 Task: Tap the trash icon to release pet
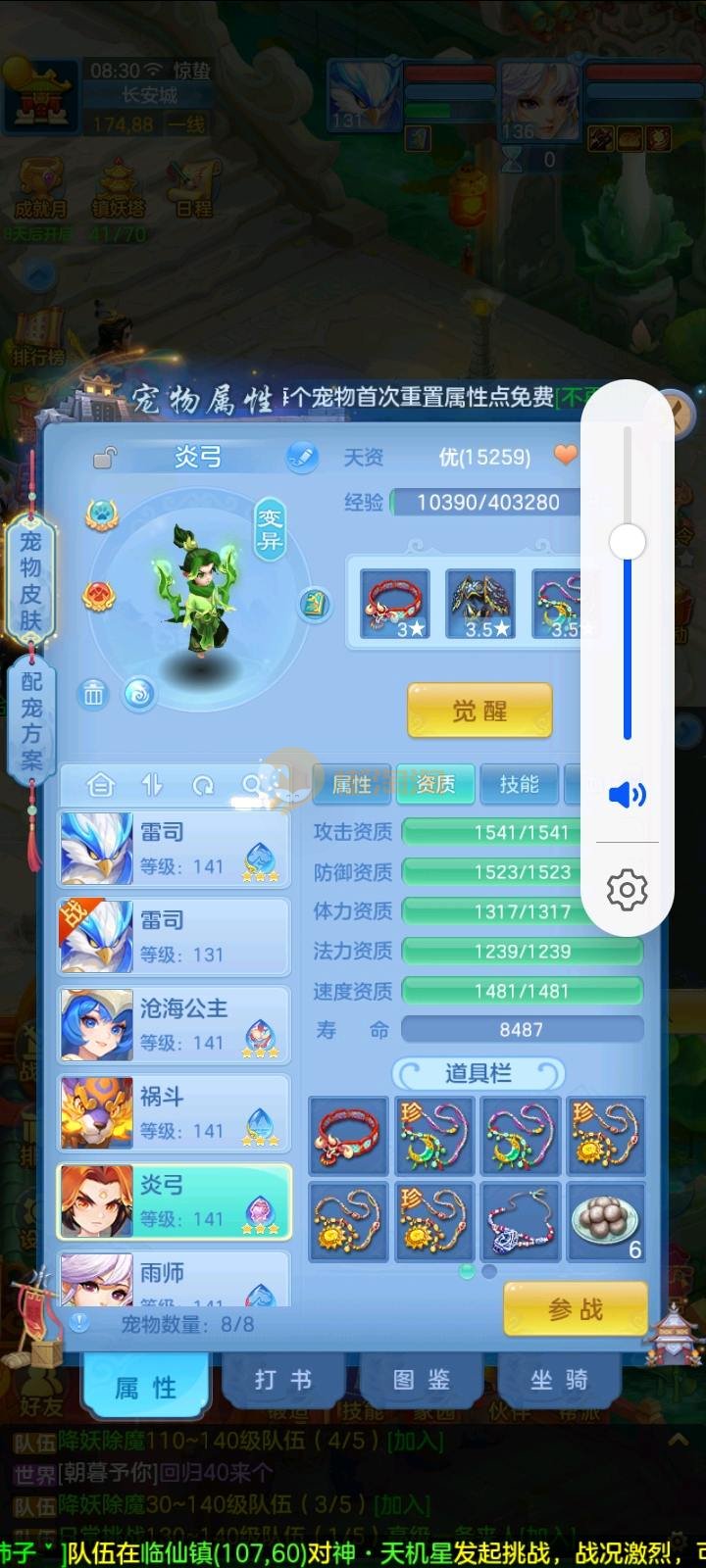(x=93, y=694)
